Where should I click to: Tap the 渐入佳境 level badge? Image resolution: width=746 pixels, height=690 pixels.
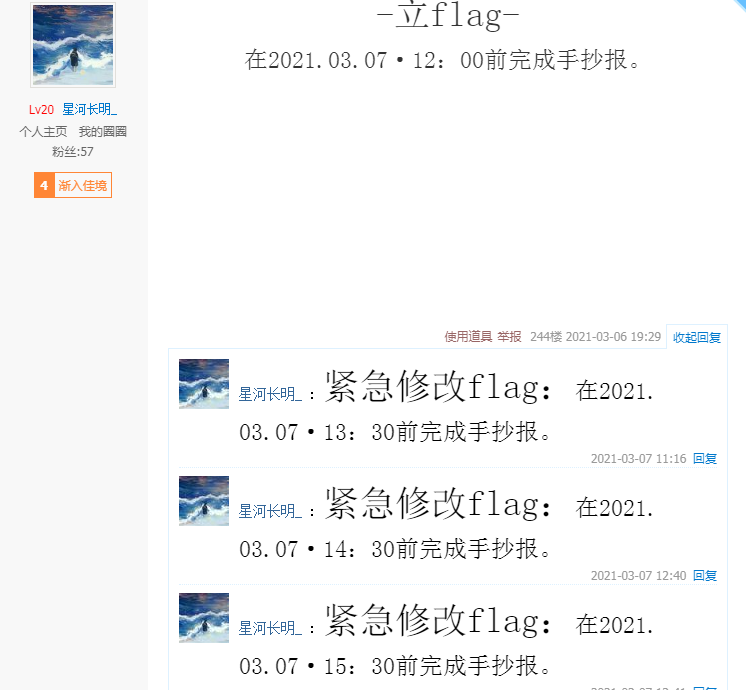tap(73, 186)
